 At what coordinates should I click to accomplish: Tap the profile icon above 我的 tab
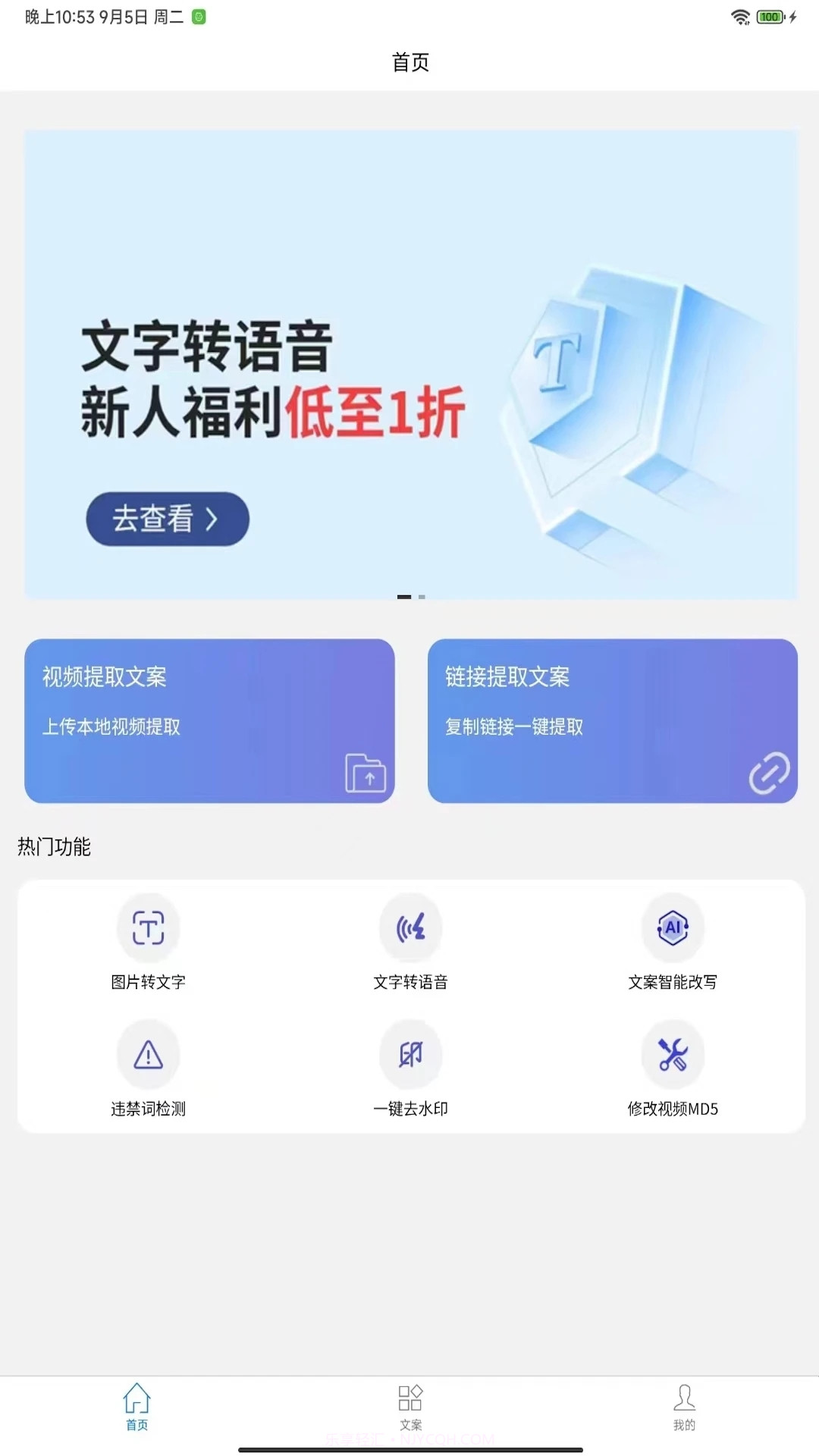684,1400
